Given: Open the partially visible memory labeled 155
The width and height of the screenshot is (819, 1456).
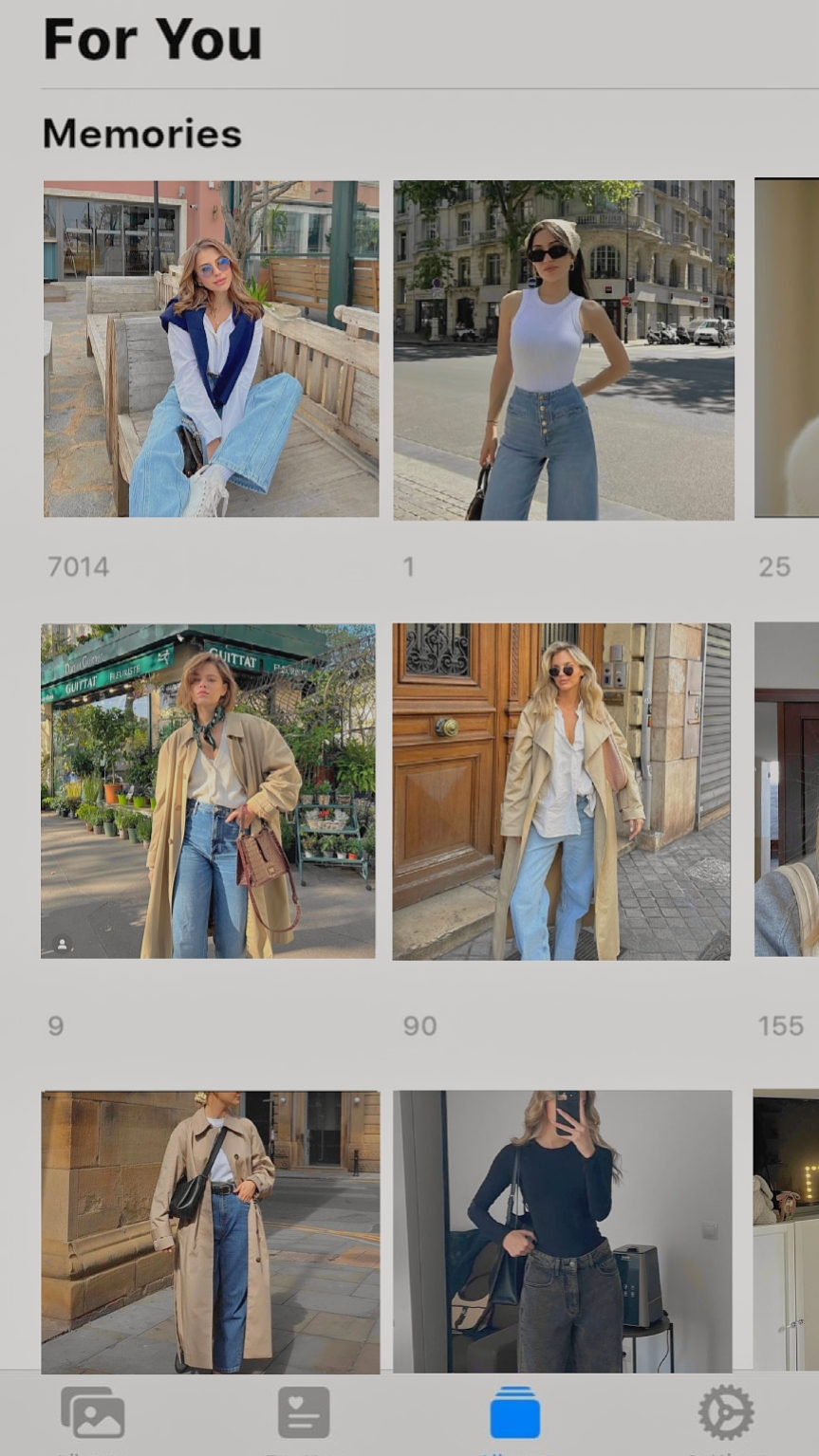Looking at the screenshot, I should point(787,789).
